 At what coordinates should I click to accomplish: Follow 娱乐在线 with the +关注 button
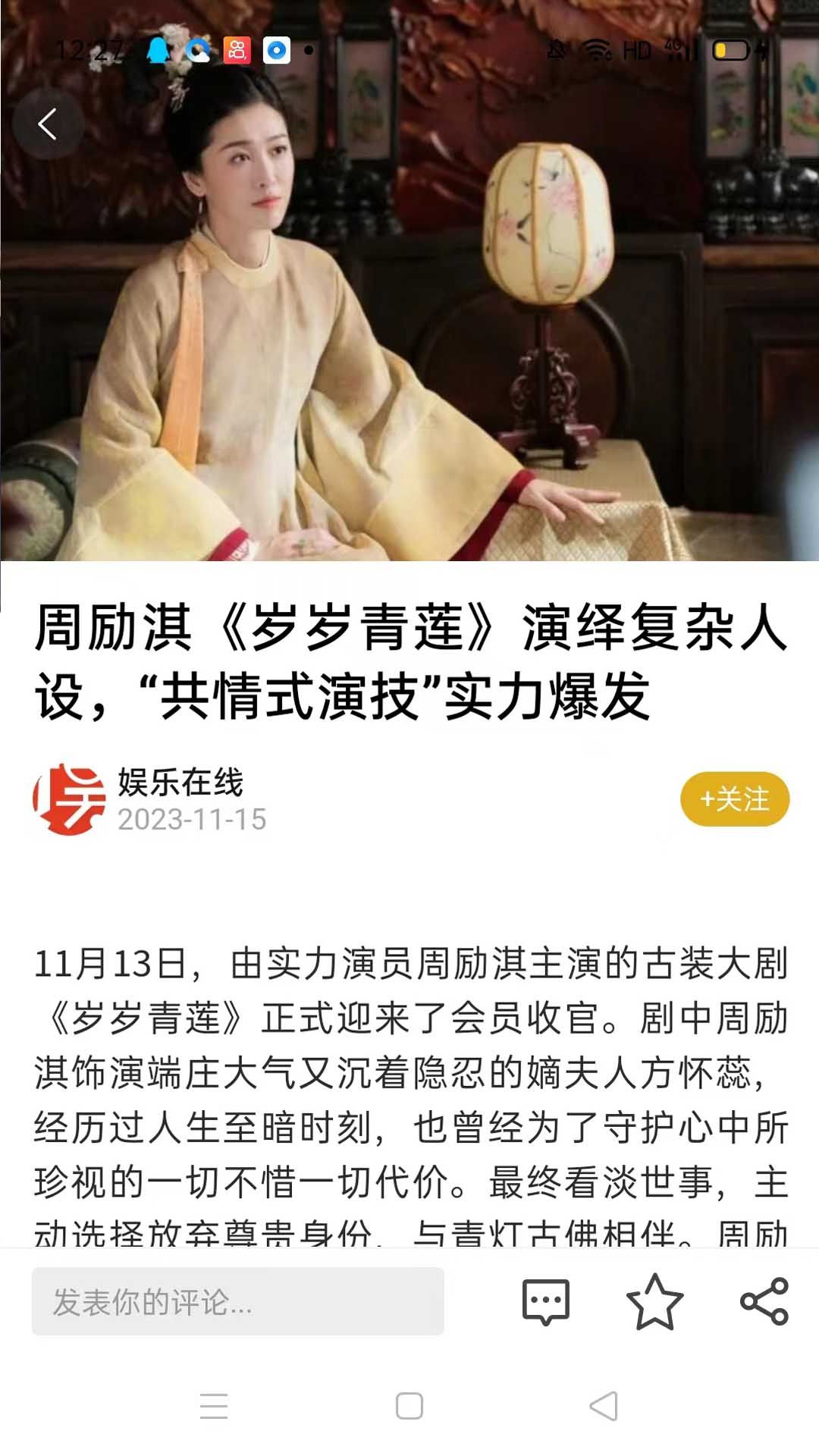point(734,799)
